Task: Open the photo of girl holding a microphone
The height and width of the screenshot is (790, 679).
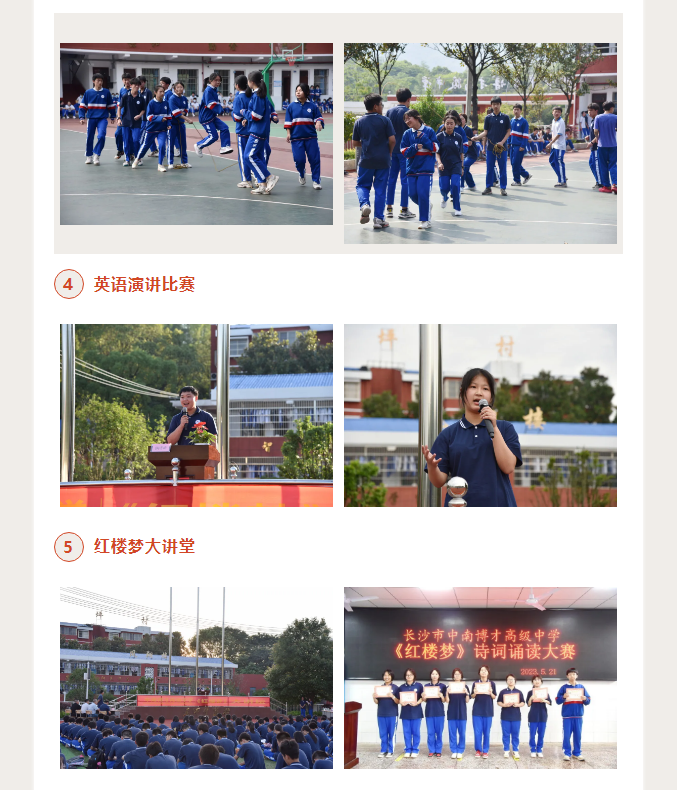Action: [x=480, y=415]
